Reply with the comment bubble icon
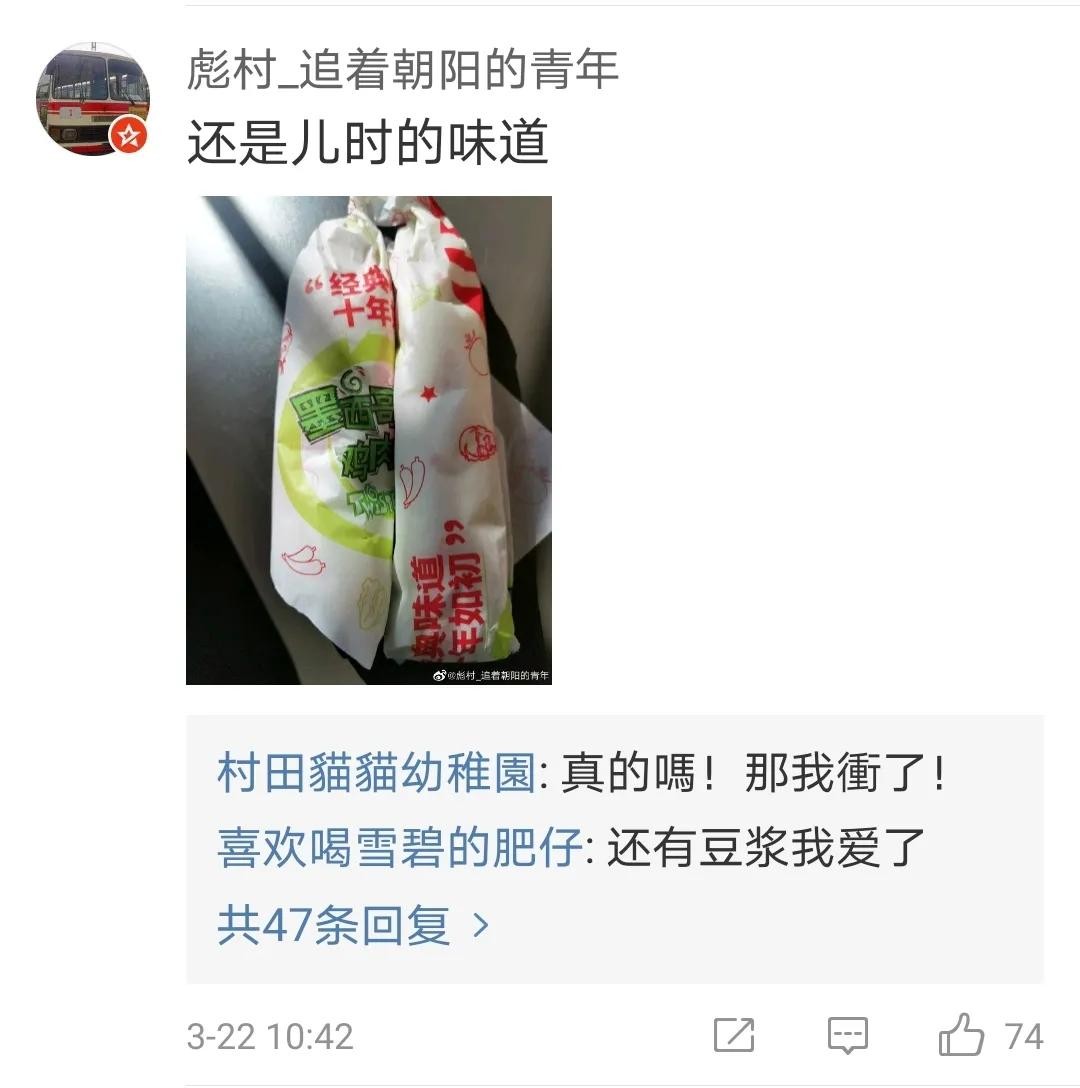The width and height of the screenshot is (1080, 1088). coord(848,1036)
